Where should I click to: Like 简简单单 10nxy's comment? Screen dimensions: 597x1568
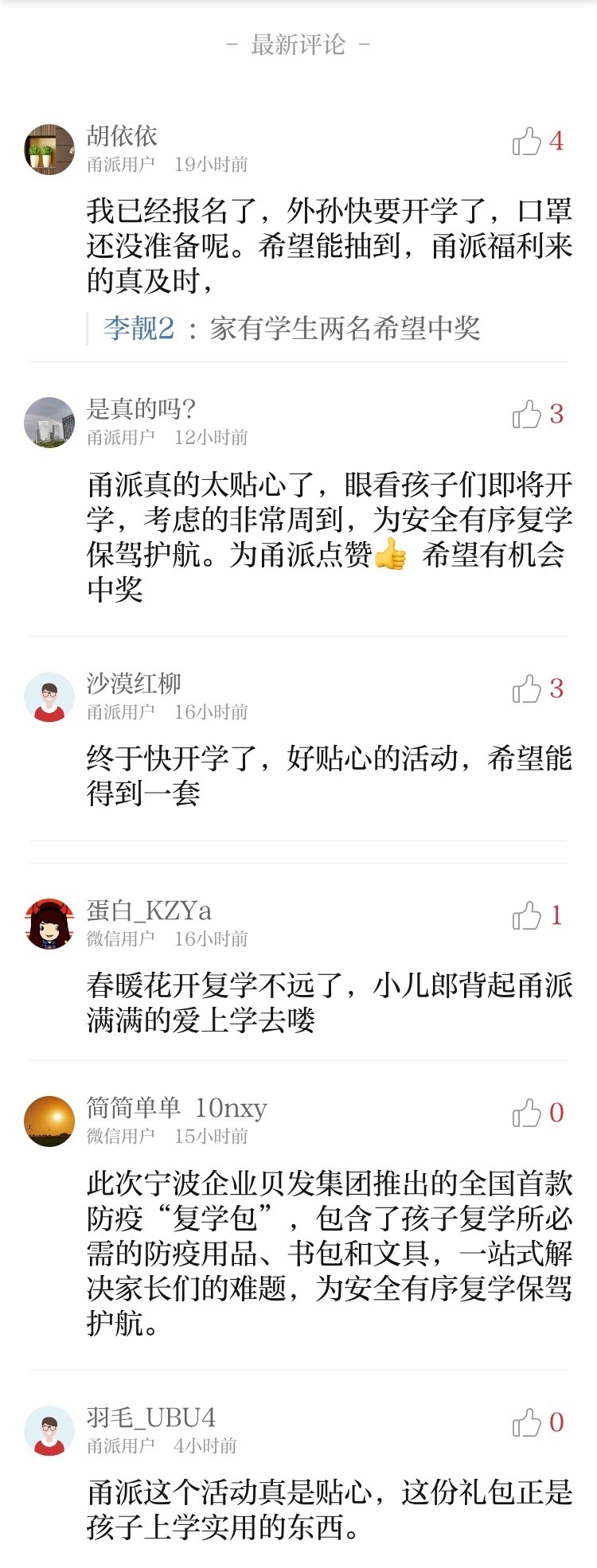click(x=527, y=1114)
